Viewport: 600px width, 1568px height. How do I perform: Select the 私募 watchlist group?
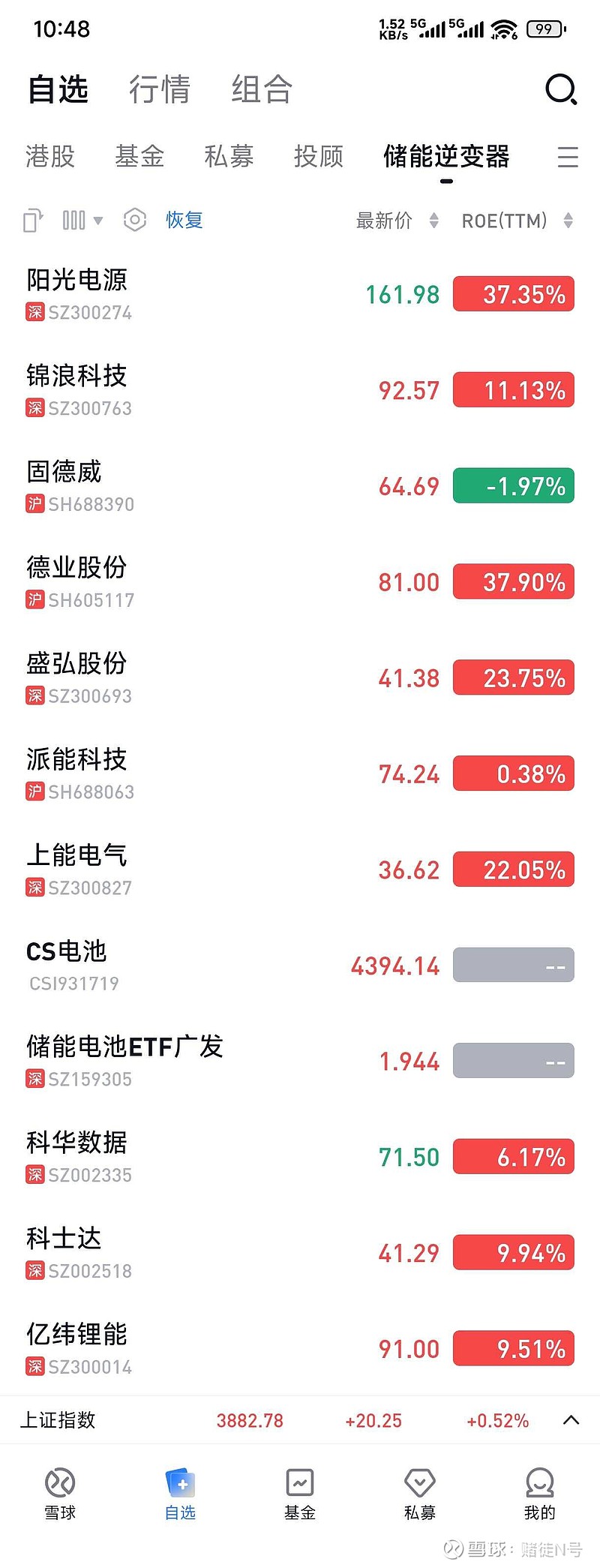pos(229,156)
